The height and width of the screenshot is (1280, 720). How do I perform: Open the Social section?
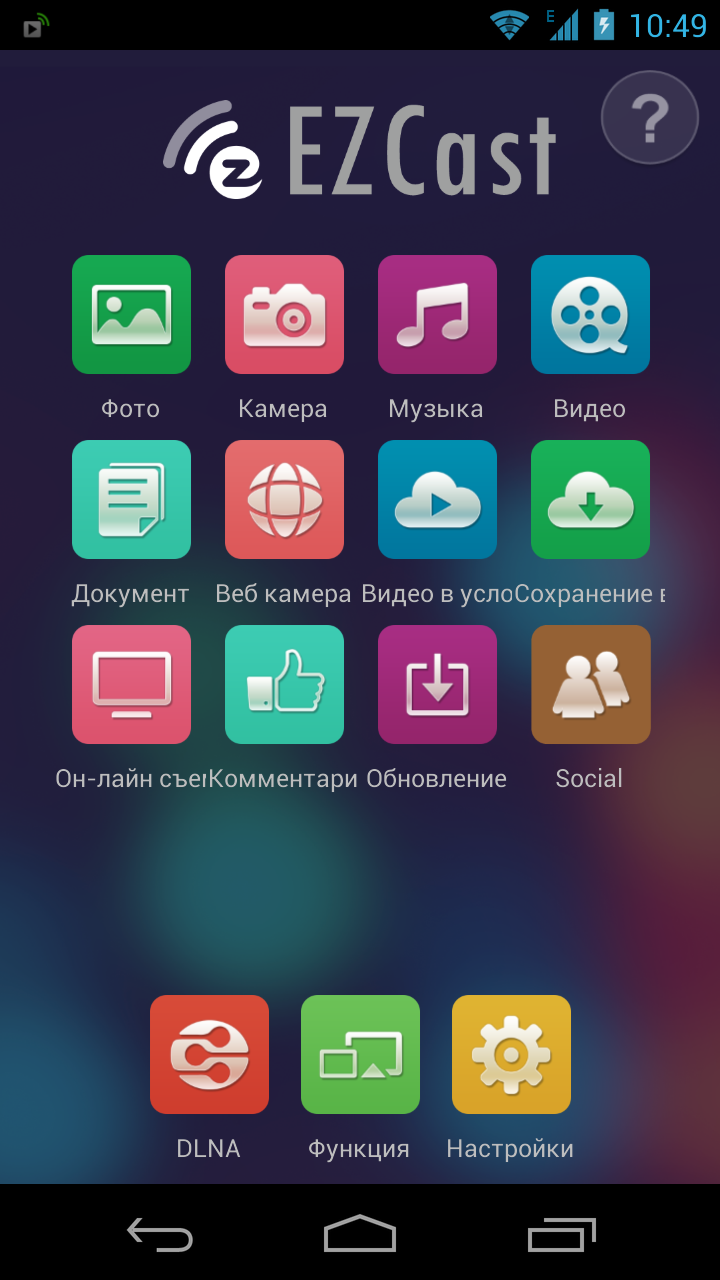coord(590,684)
